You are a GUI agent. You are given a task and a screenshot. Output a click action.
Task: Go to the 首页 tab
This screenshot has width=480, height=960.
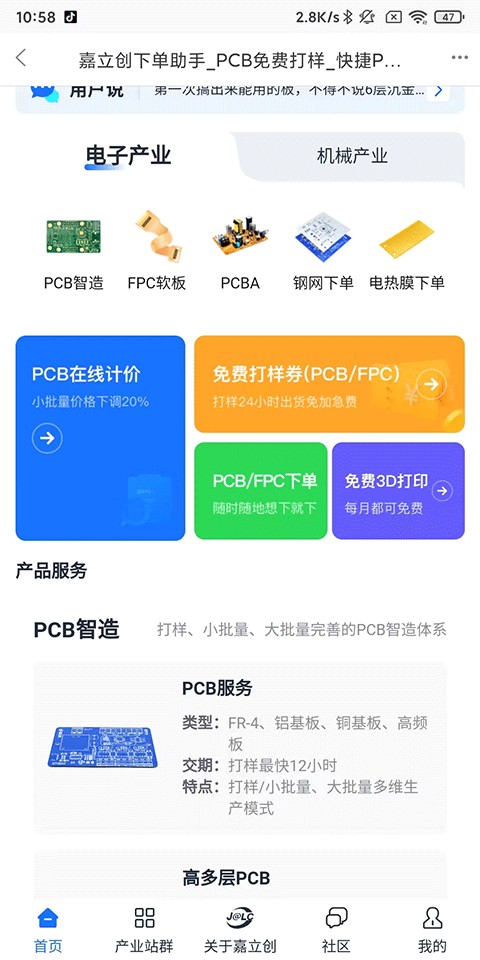[x=48, y=929]
